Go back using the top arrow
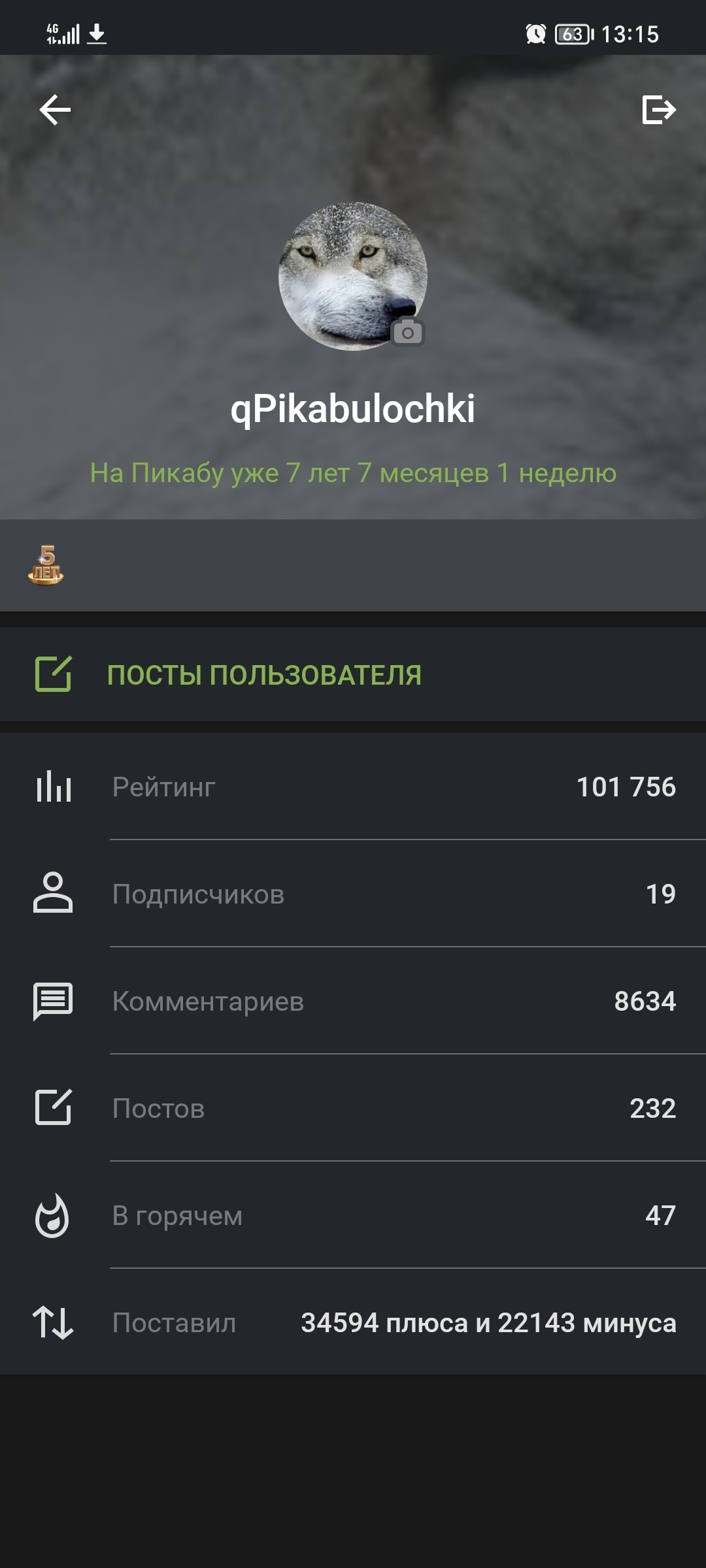Image resolution: width=706 pixels, height=1568 pixels. click(55, 110)
